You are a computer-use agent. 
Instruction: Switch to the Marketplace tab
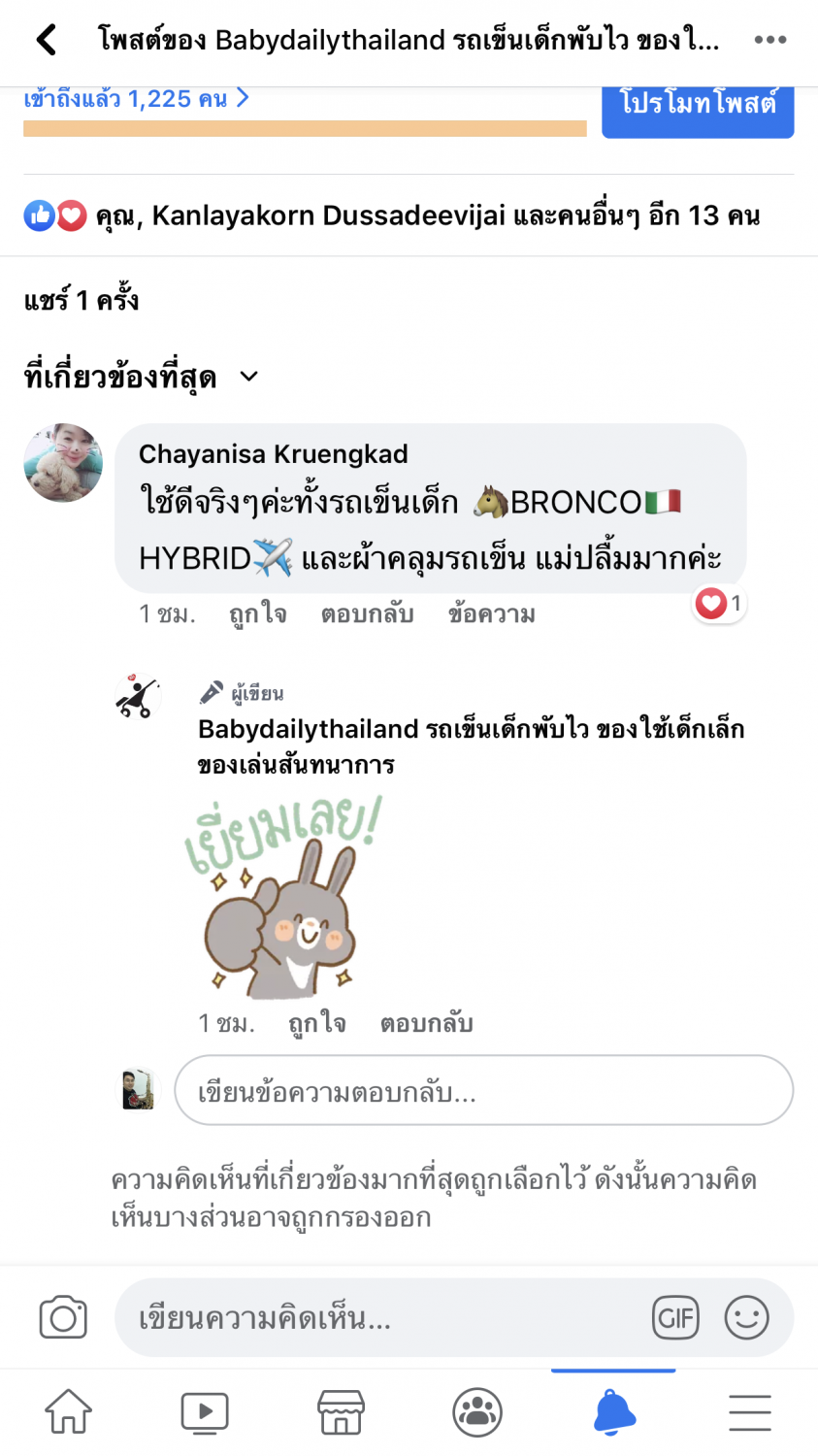(x=341, y=1411)
